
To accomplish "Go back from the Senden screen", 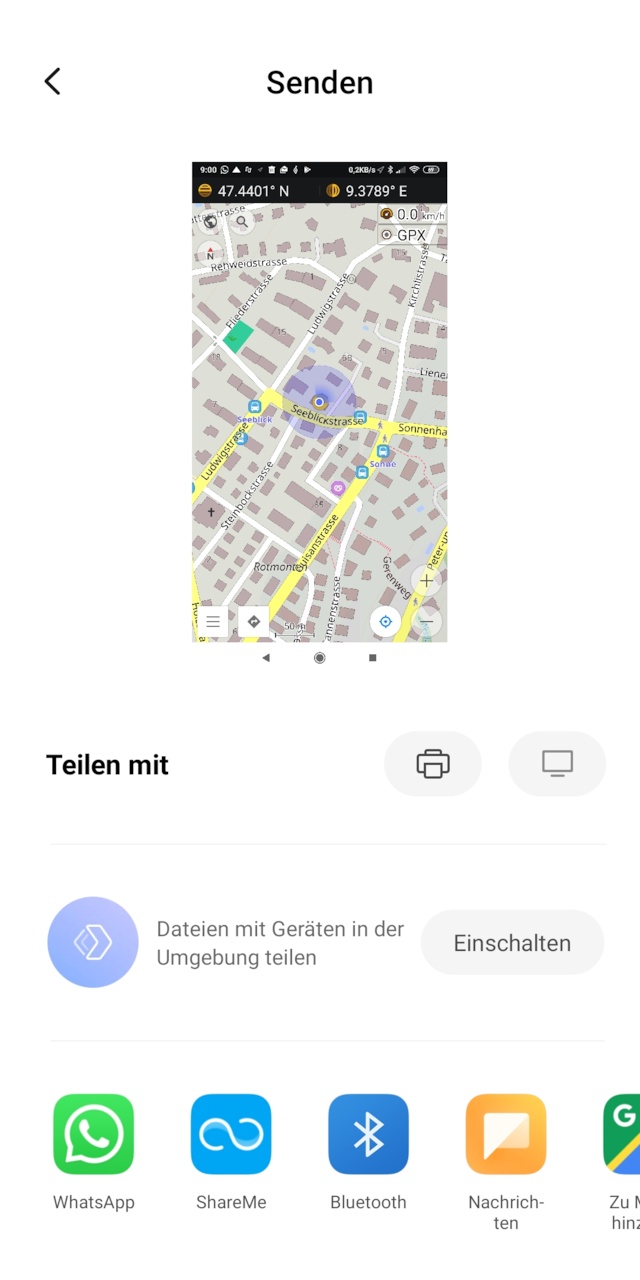I will (x=53, y=82).
